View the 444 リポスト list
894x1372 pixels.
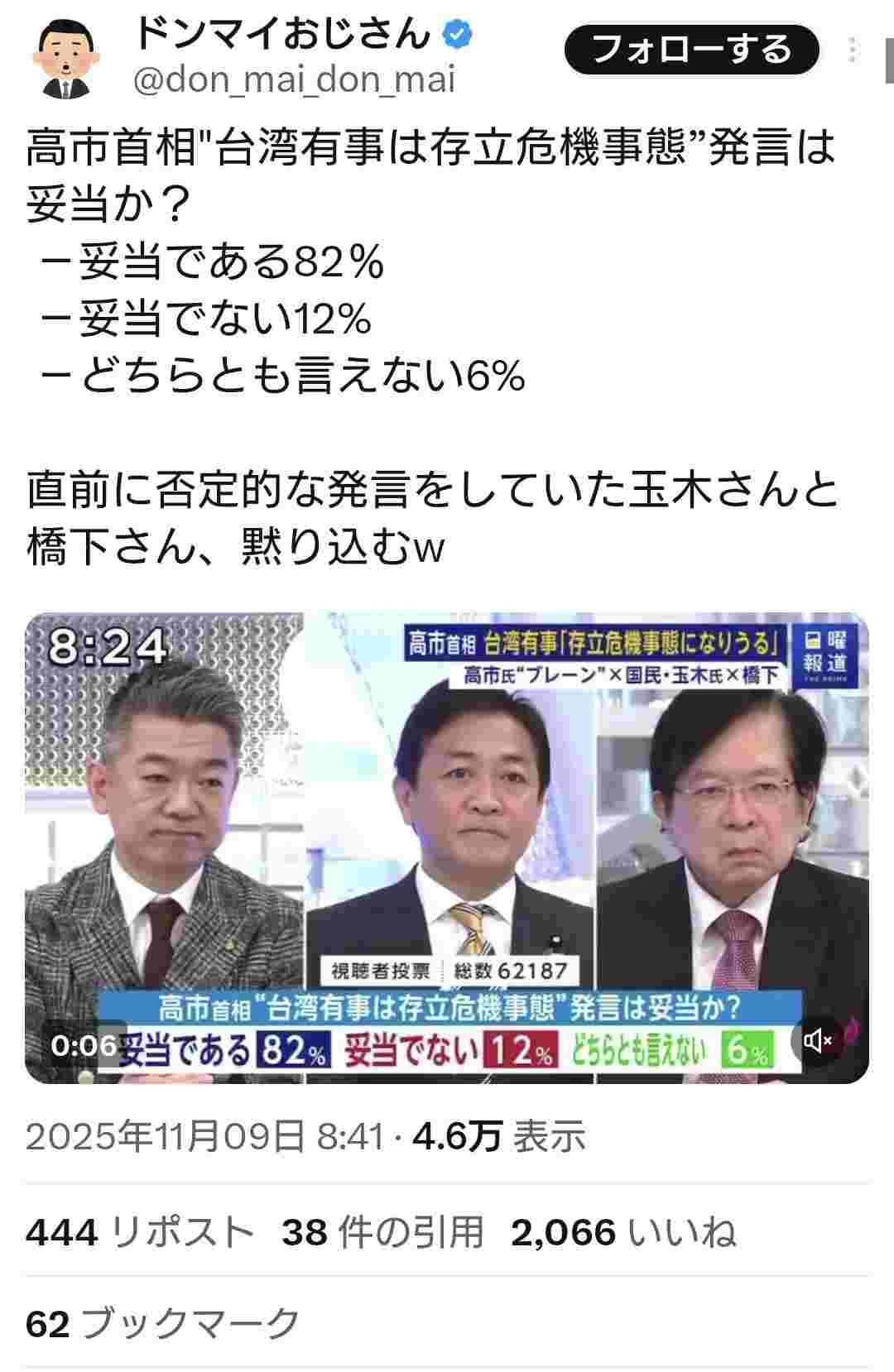[x=139, y=1232]
